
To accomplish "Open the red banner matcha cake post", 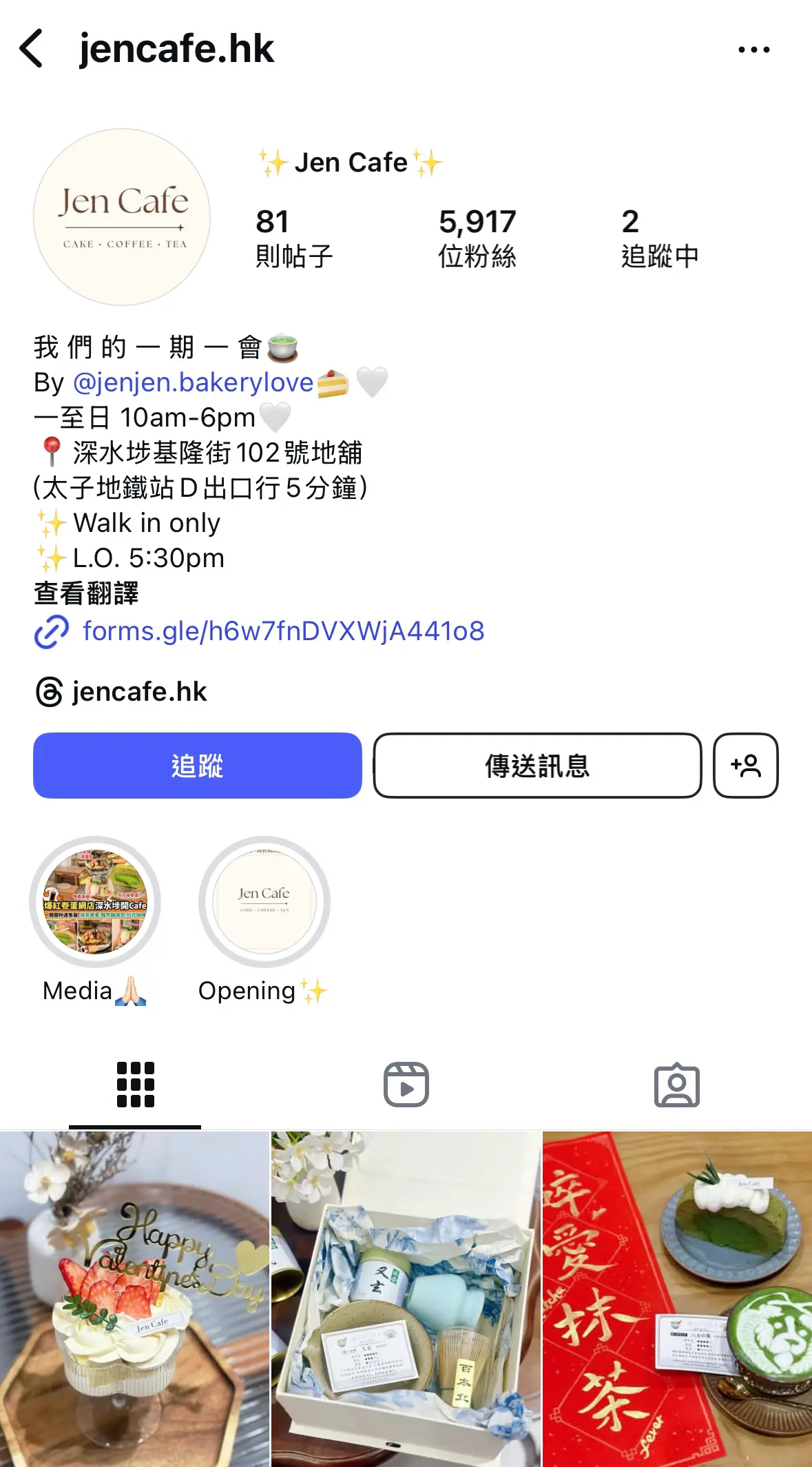I will tap(678, 1299).
